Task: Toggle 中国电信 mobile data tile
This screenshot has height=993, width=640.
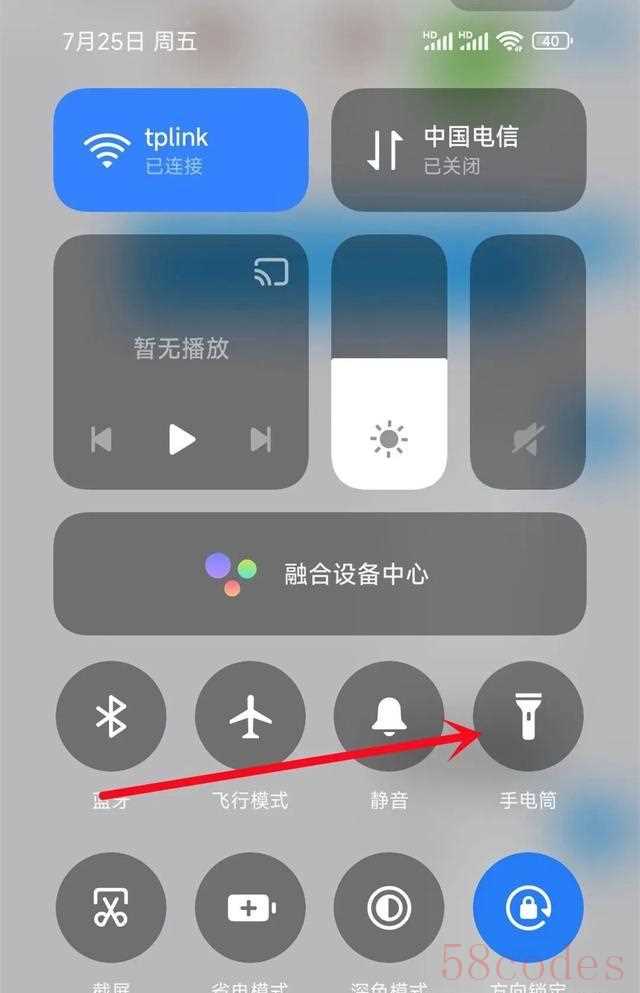Action: pos(458,150)
